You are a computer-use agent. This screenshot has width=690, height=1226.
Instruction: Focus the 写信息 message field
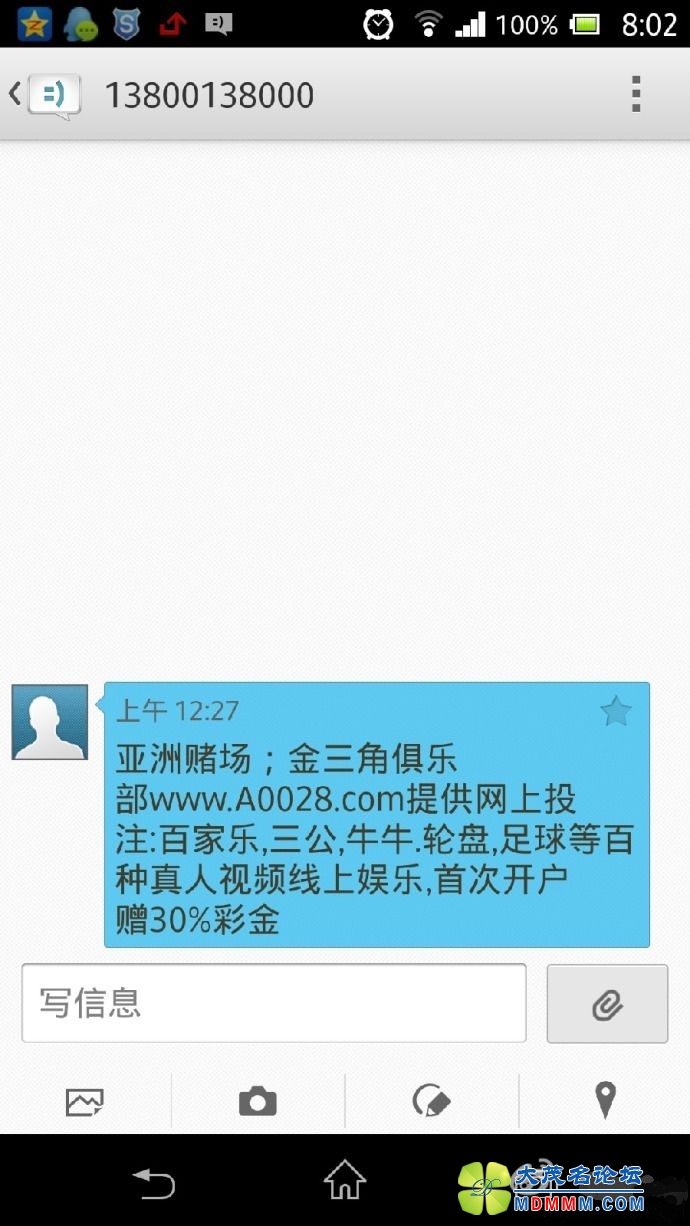click(x=273, y=1003)
